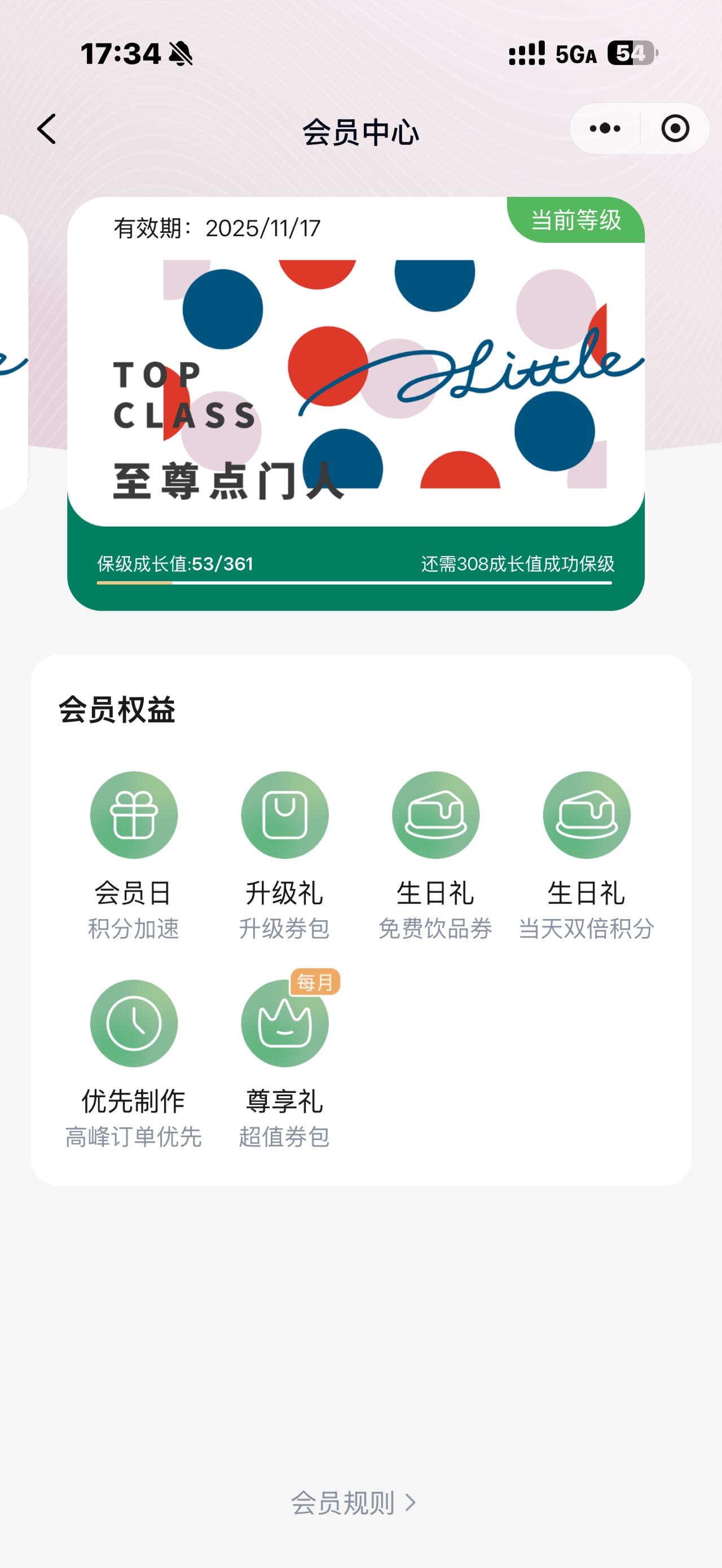This screenshot has height=1568, width=722.
Task: Open the mini-program more options menu
Action: pos(605,129)
